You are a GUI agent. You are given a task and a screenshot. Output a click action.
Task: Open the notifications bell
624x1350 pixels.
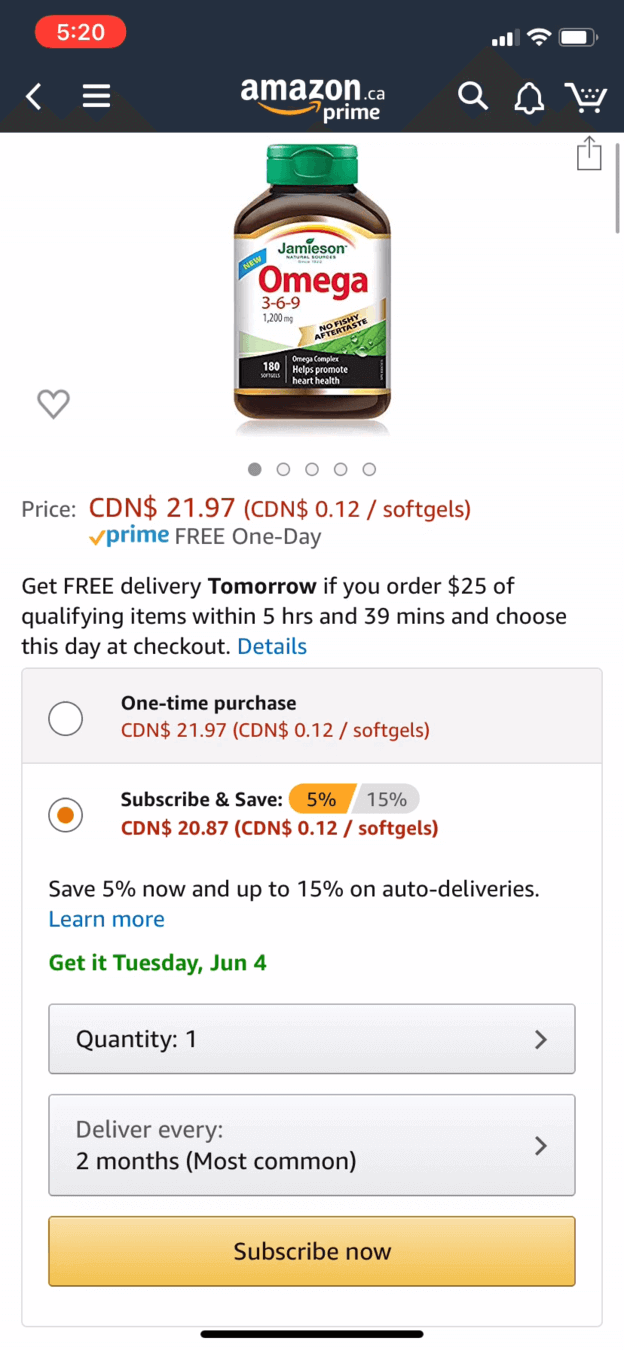(x=529, y=97)
